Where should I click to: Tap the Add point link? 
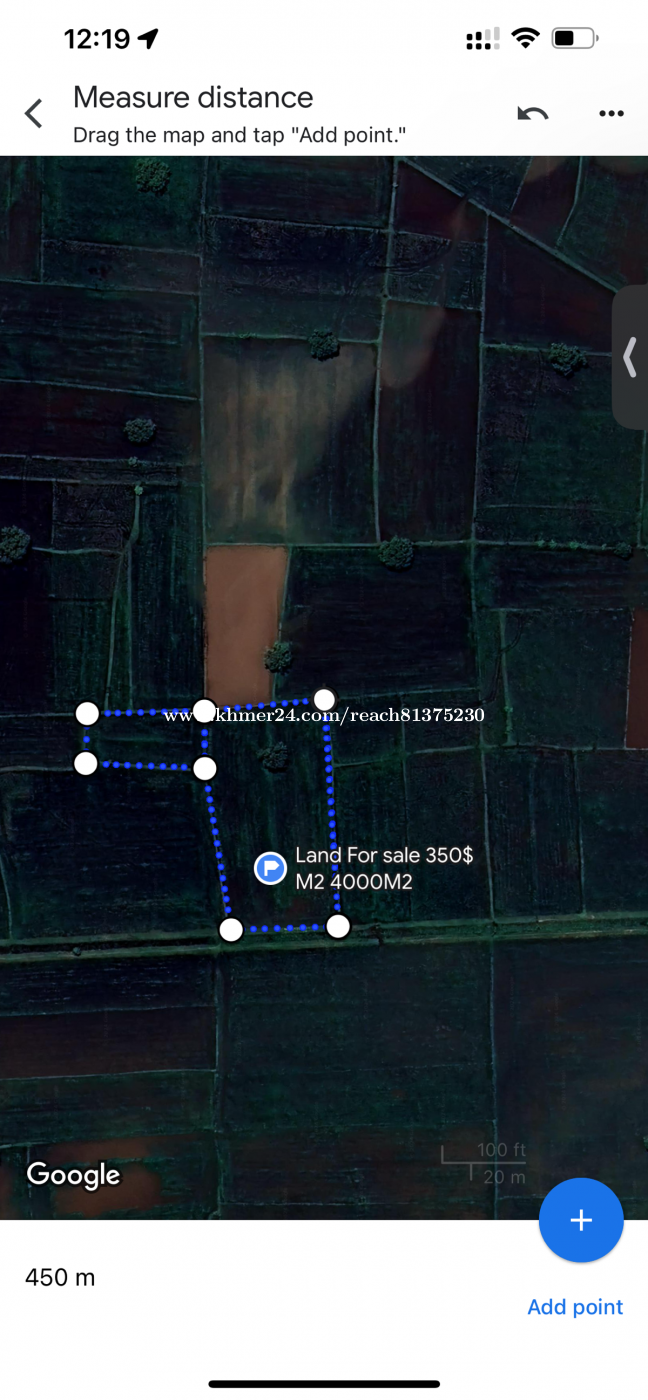(x=575, y=1307)
